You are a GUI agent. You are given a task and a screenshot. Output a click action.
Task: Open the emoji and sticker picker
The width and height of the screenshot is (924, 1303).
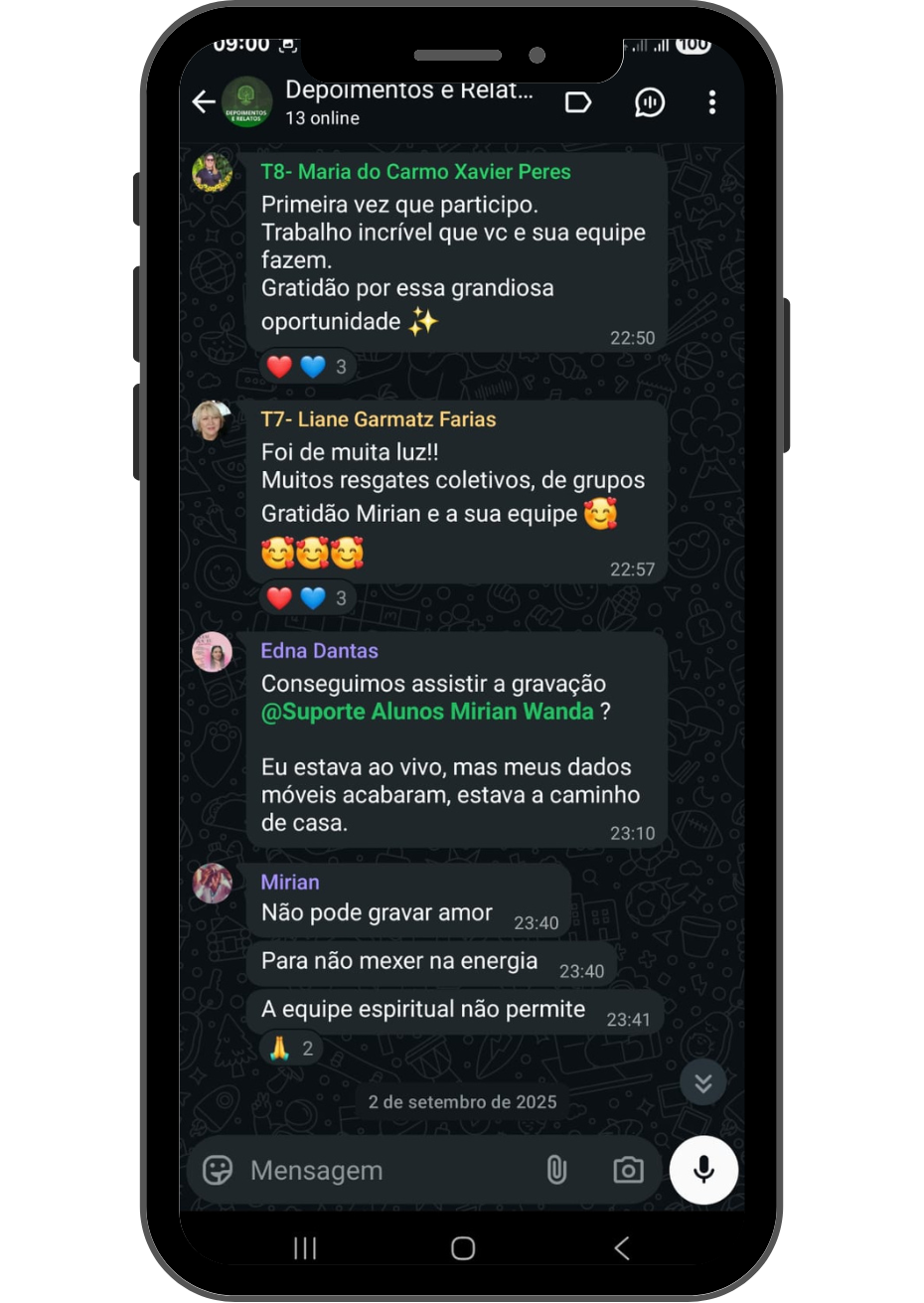pyautogui.click(x=218, y=1170)
